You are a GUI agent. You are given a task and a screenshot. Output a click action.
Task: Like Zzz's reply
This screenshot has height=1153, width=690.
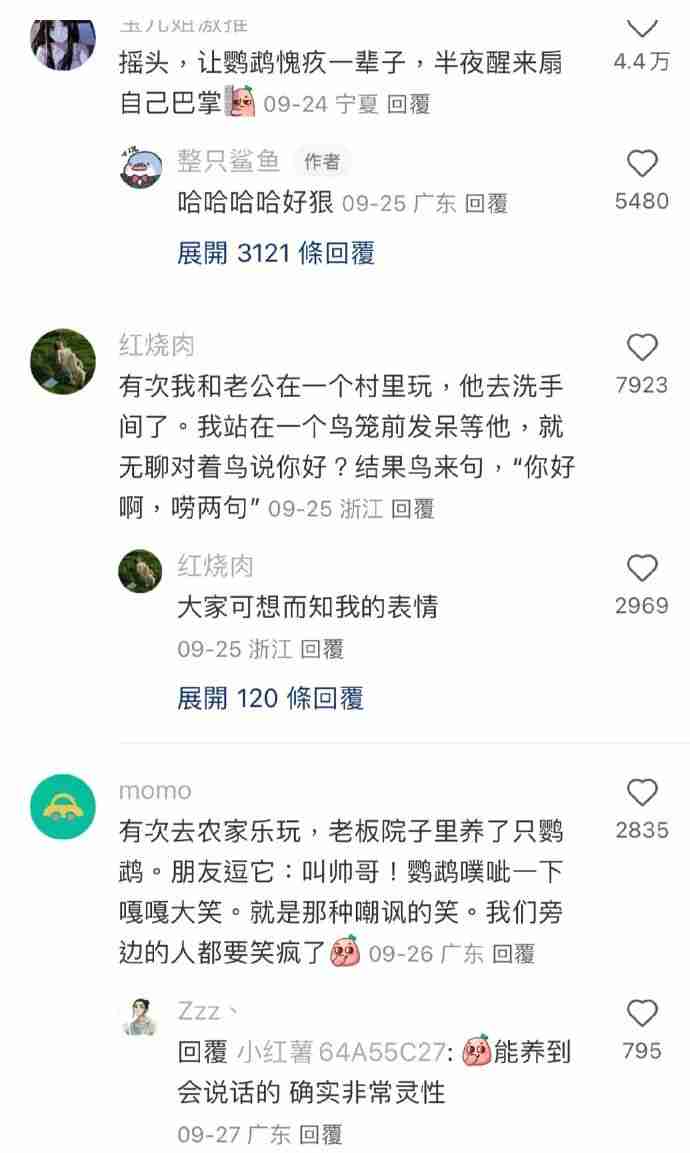[642, 1014]
